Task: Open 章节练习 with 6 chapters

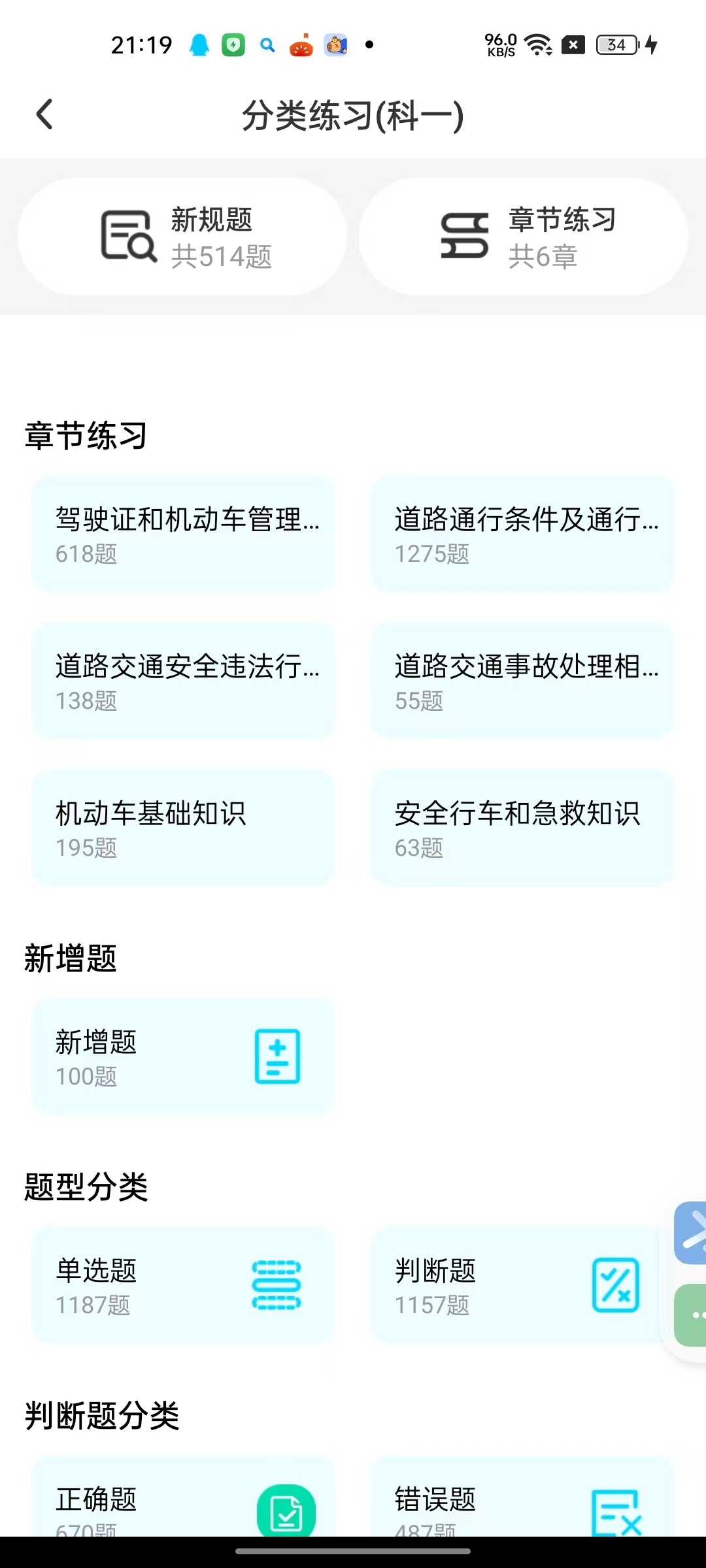Action: click(x=523, y=237)
